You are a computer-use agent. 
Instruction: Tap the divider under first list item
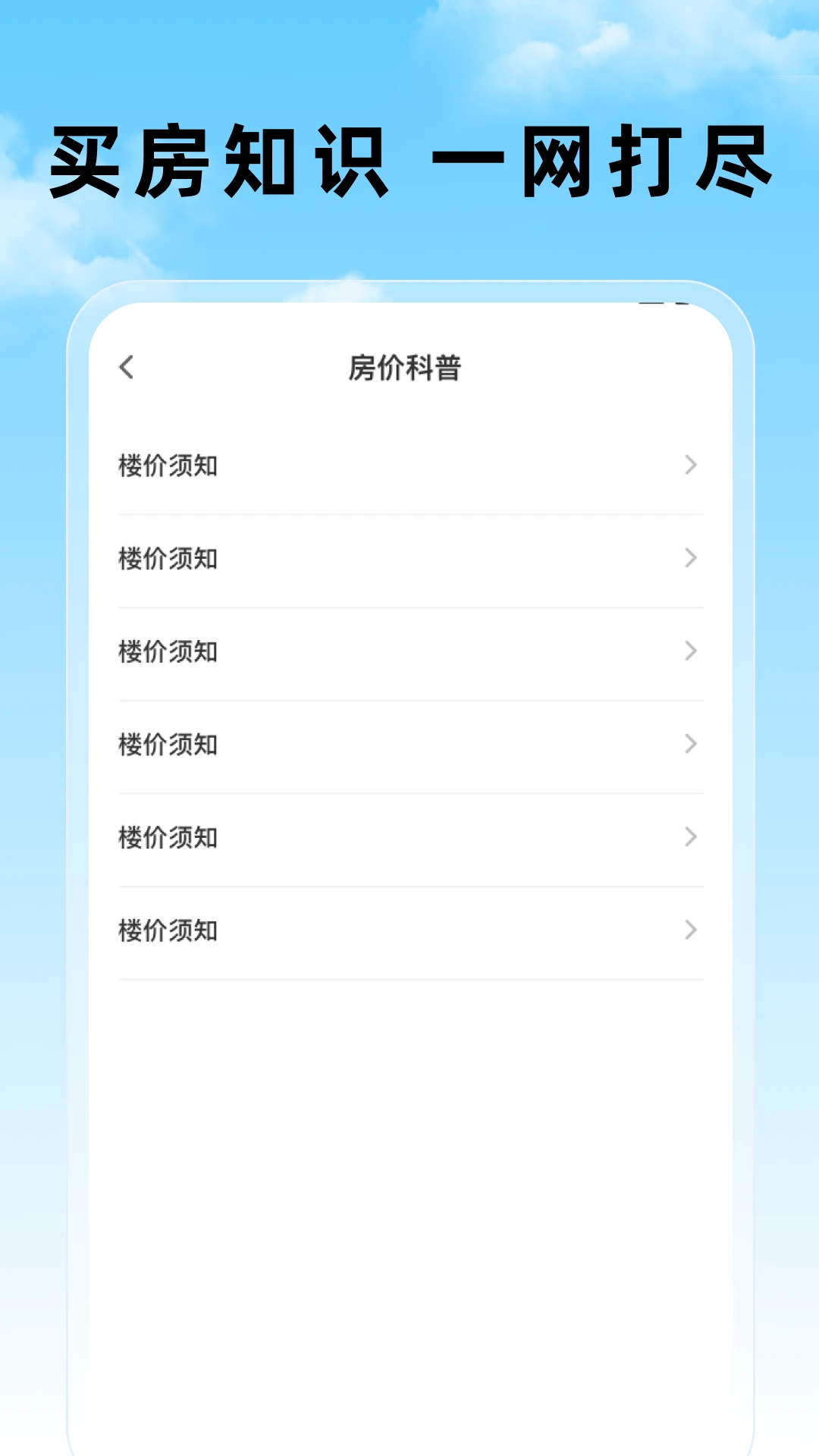pyautogui.click(x=409, y=513)
